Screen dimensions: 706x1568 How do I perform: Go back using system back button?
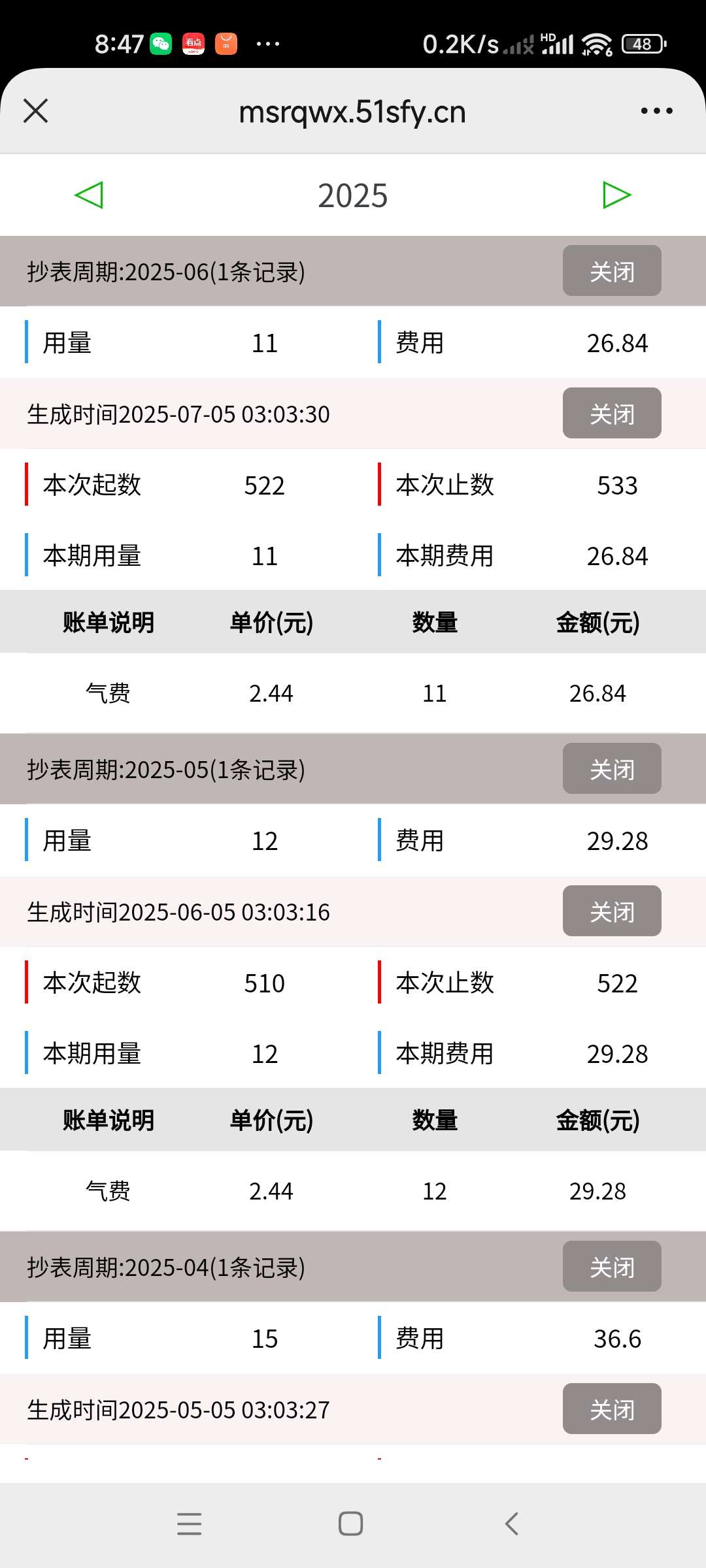click(512, 1524)
